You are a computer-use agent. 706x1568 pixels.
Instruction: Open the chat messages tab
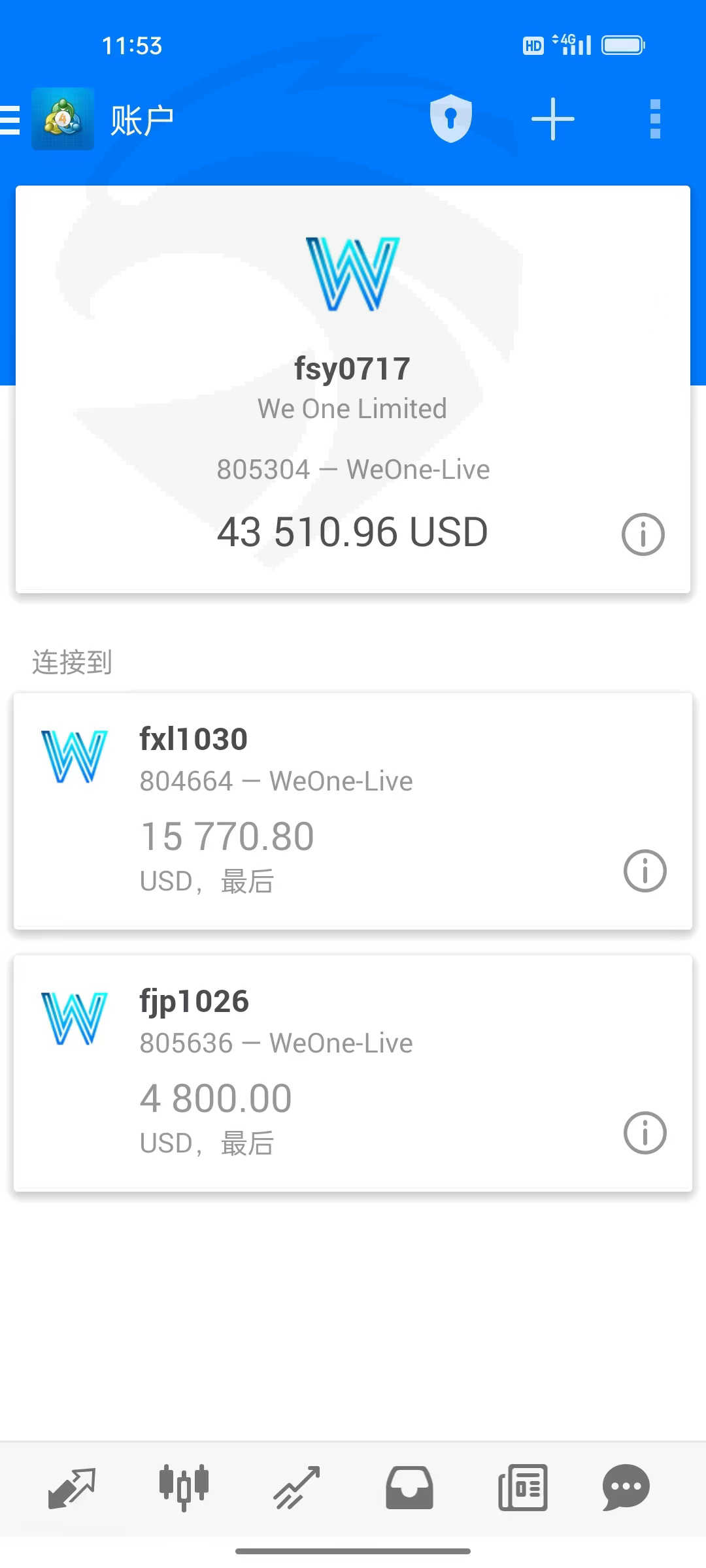coord(626,1488)
